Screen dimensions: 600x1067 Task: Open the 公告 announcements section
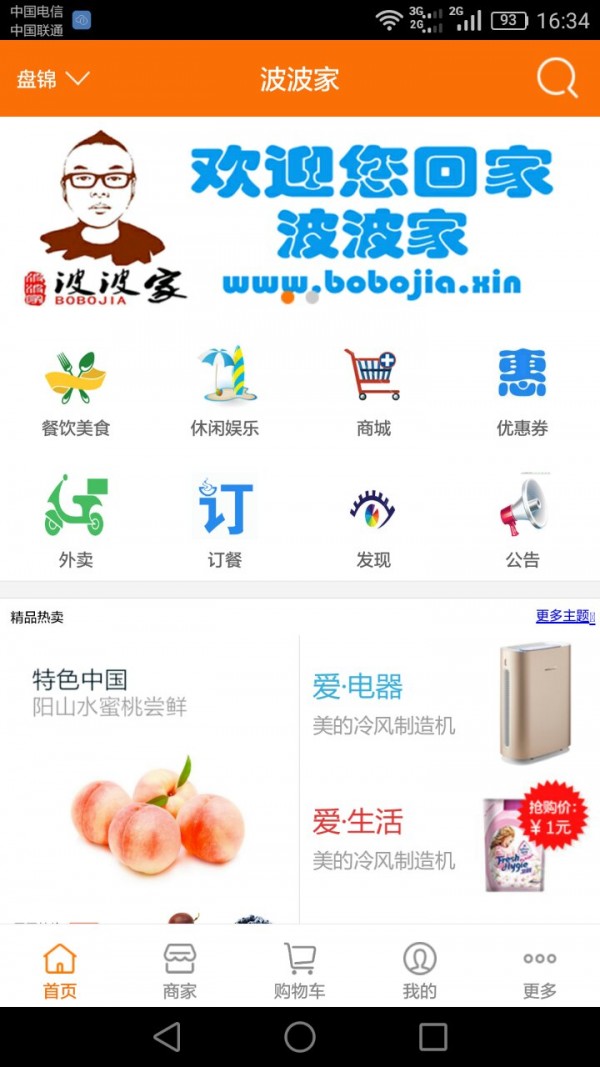522,523
